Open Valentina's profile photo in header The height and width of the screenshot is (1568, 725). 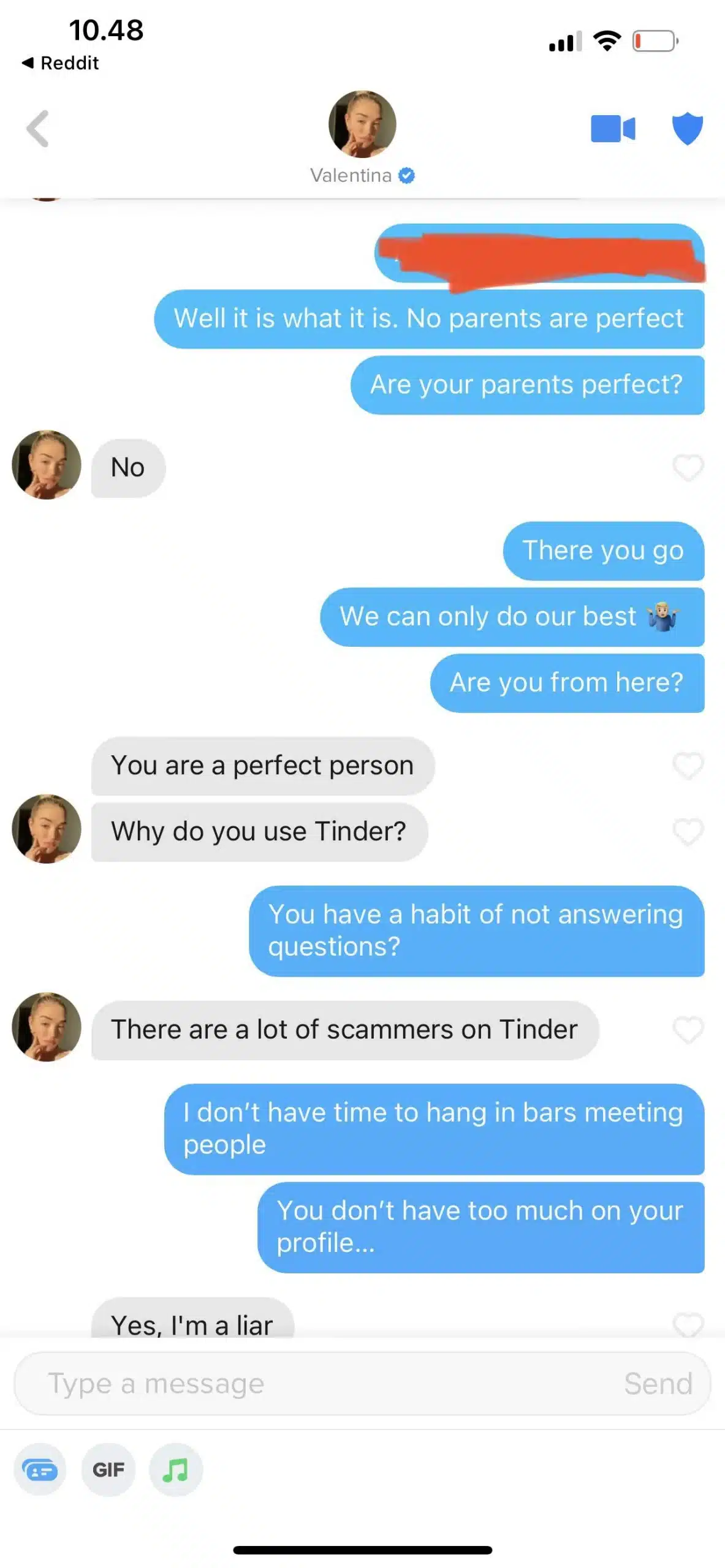[x=362, y=124]
